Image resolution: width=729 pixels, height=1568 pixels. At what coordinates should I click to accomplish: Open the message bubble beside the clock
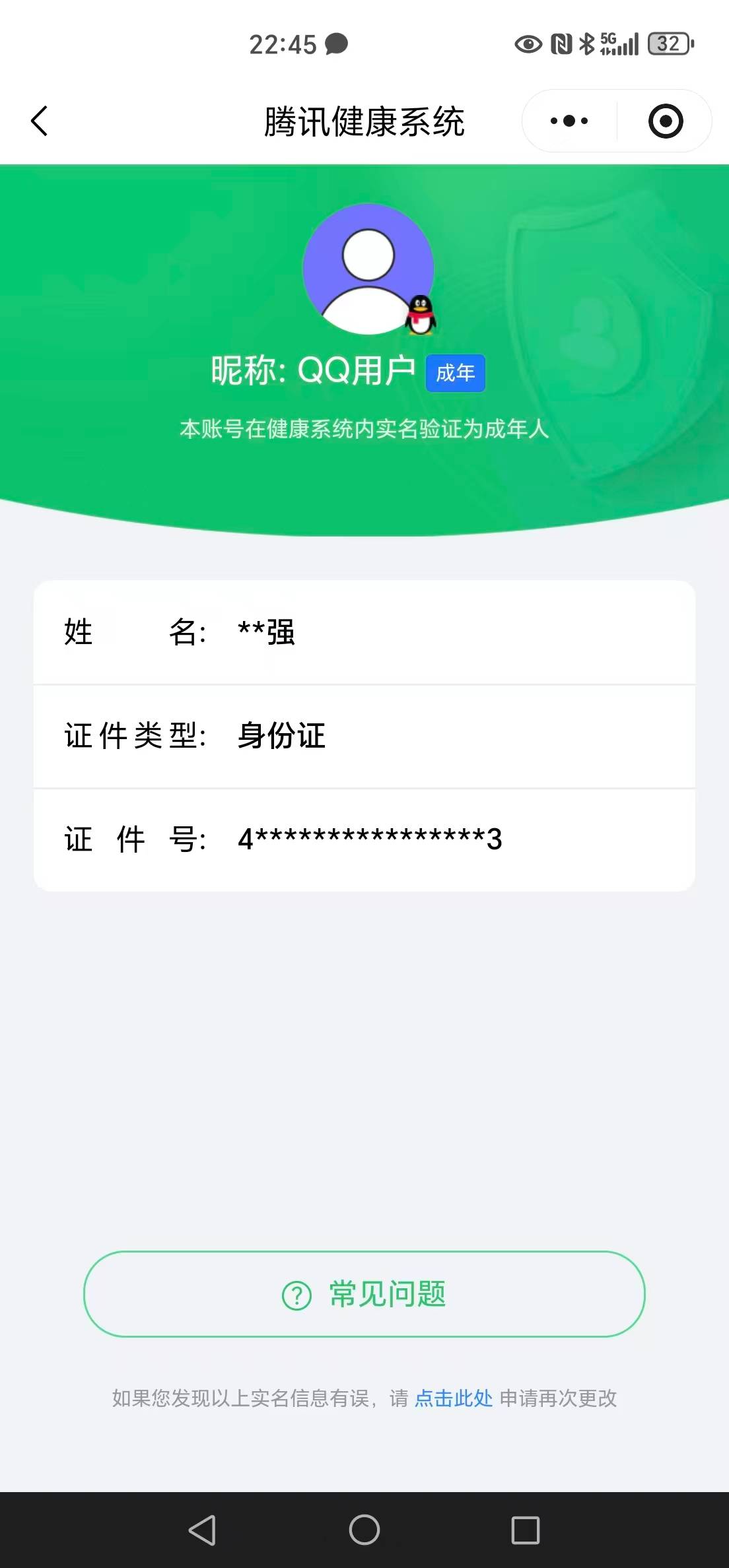[x=335, y=44]
